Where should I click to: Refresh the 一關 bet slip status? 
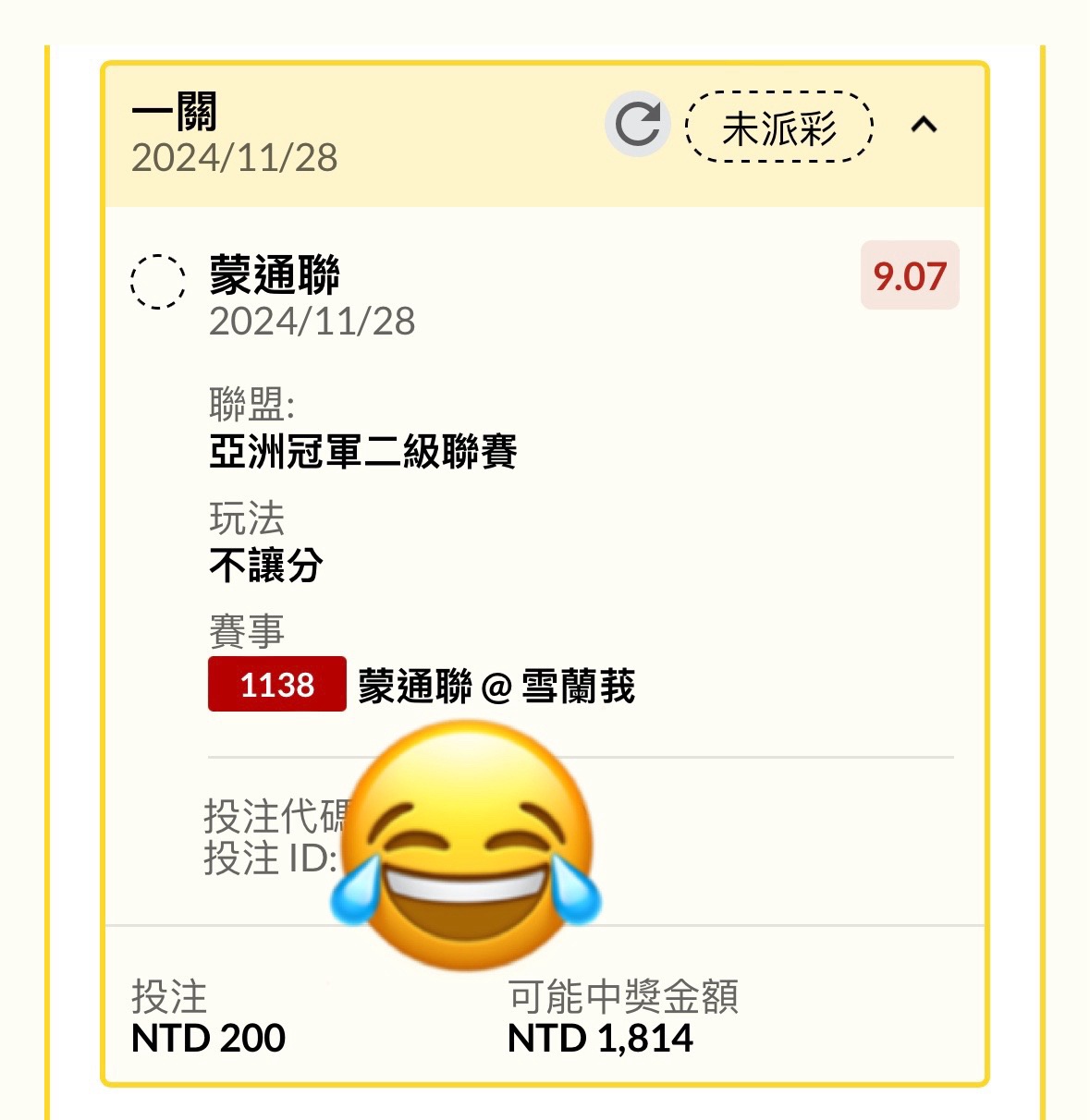pyautogui.click(x=637, y=125)
